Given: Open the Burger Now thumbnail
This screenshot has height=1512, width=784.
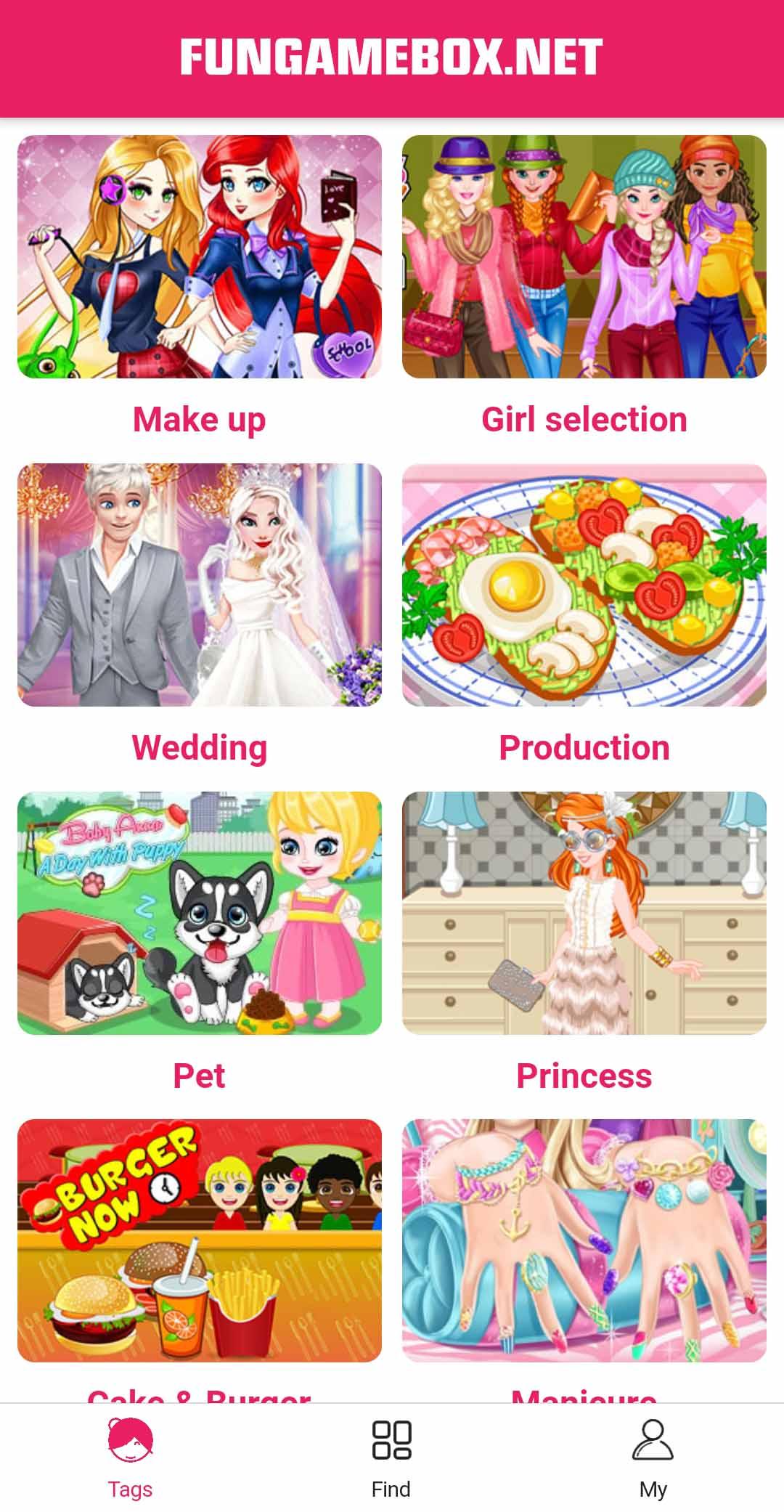Looking at the screenshot, I should [x=199, y=1242].
